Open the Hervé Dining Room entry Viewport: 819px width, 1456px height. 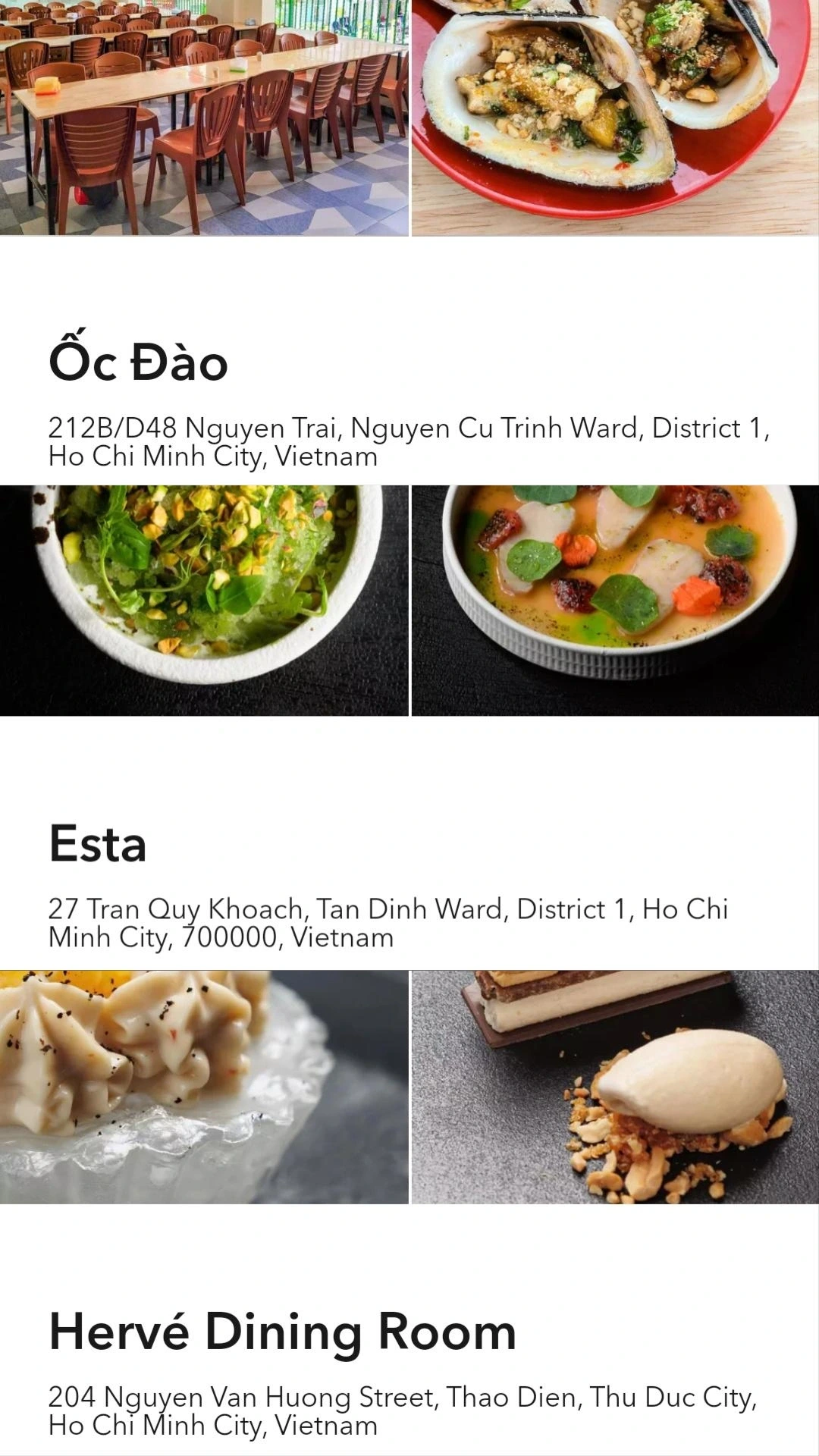pyautogui.click(x=282, y=1332)
